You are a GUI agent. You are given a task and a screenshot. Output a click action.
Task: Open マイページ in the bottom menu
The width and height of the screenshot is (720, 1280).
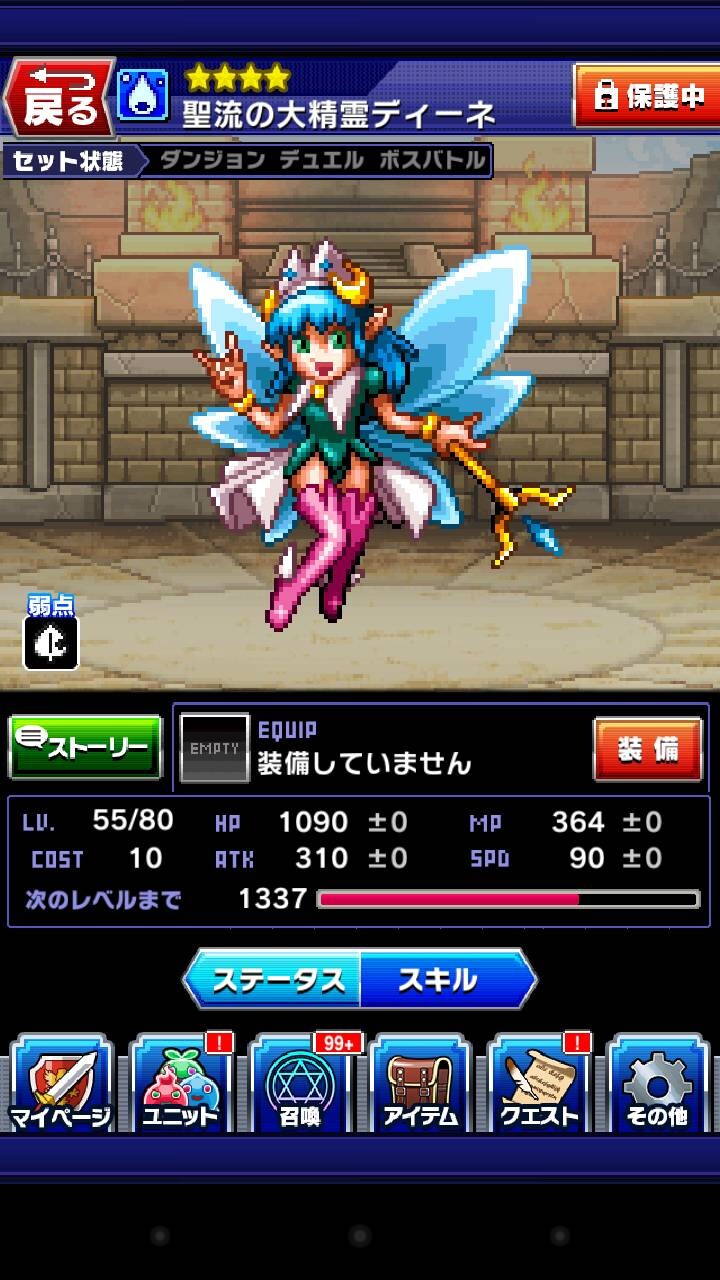point(60,1085)
